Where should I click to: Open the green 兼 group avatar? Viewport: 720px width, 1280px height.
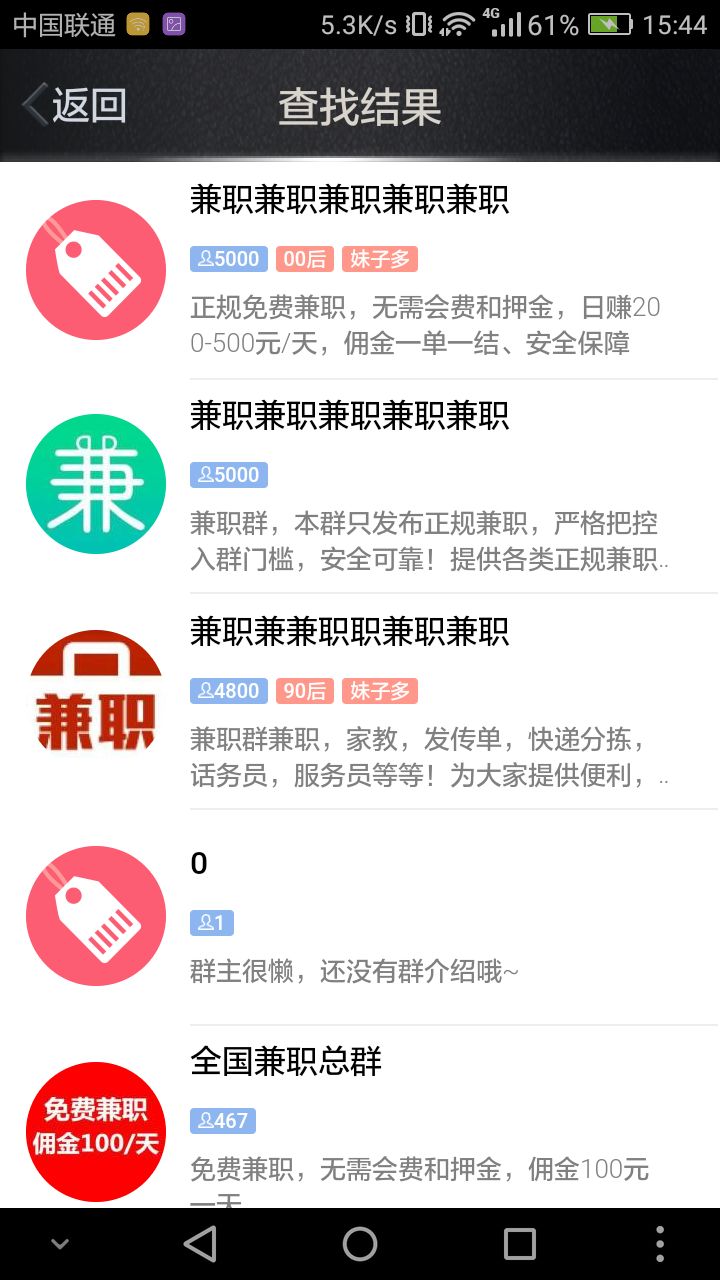click(x=95, y=483)
